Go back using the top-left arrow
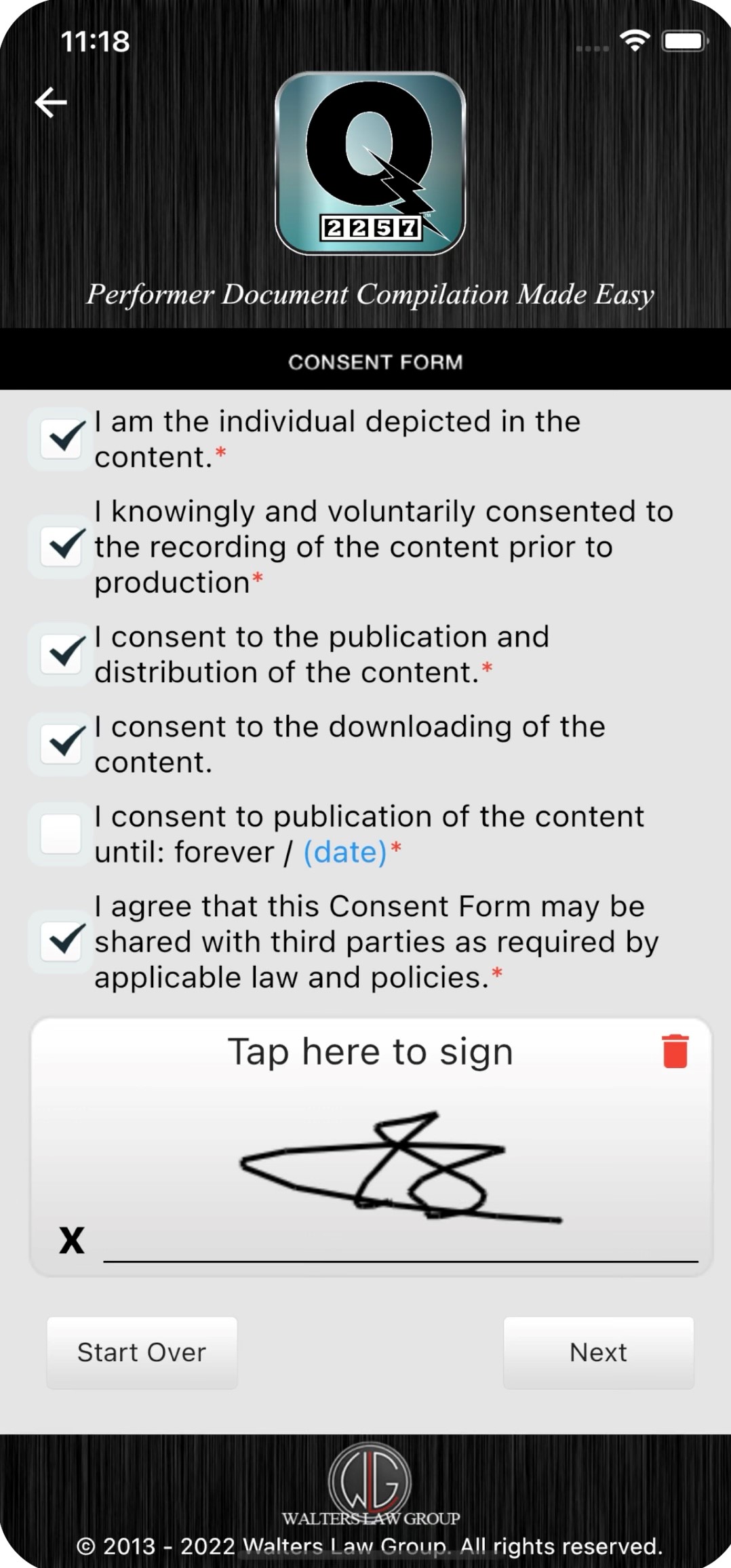Image resolution: width=731 pixels, height=1568 pixels. tap(51, 102)
